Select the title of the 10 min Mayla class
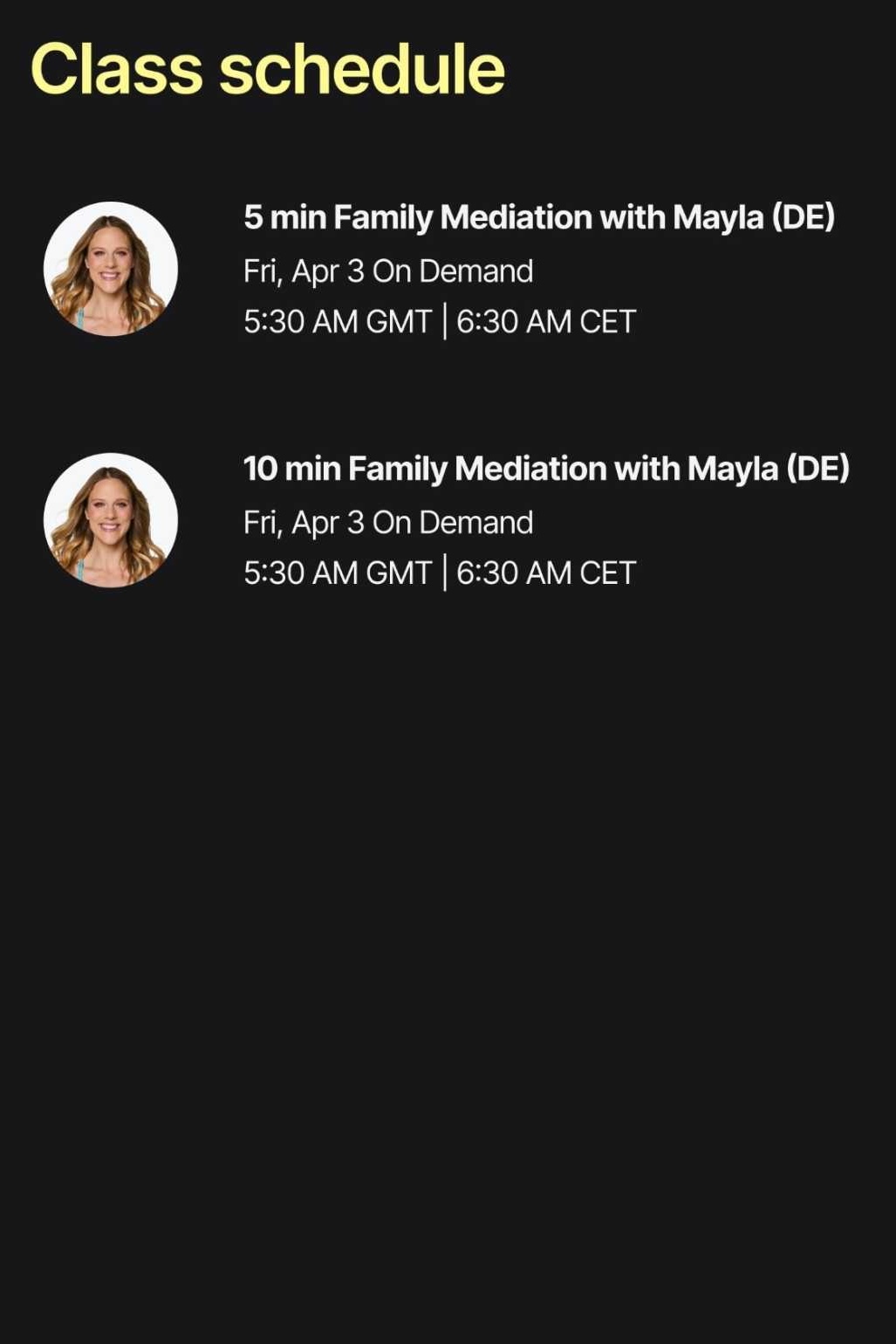The width and height of the screenshot is (896, 1344). (547, 468)
